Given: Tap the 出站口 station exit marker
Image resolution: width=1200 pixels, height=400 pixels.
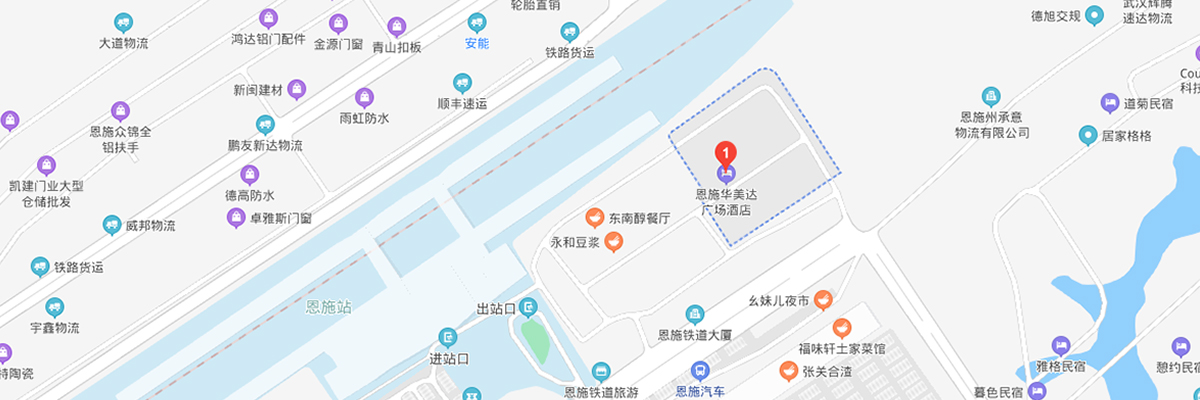Looking at the screenshot, I should (530, 306).
